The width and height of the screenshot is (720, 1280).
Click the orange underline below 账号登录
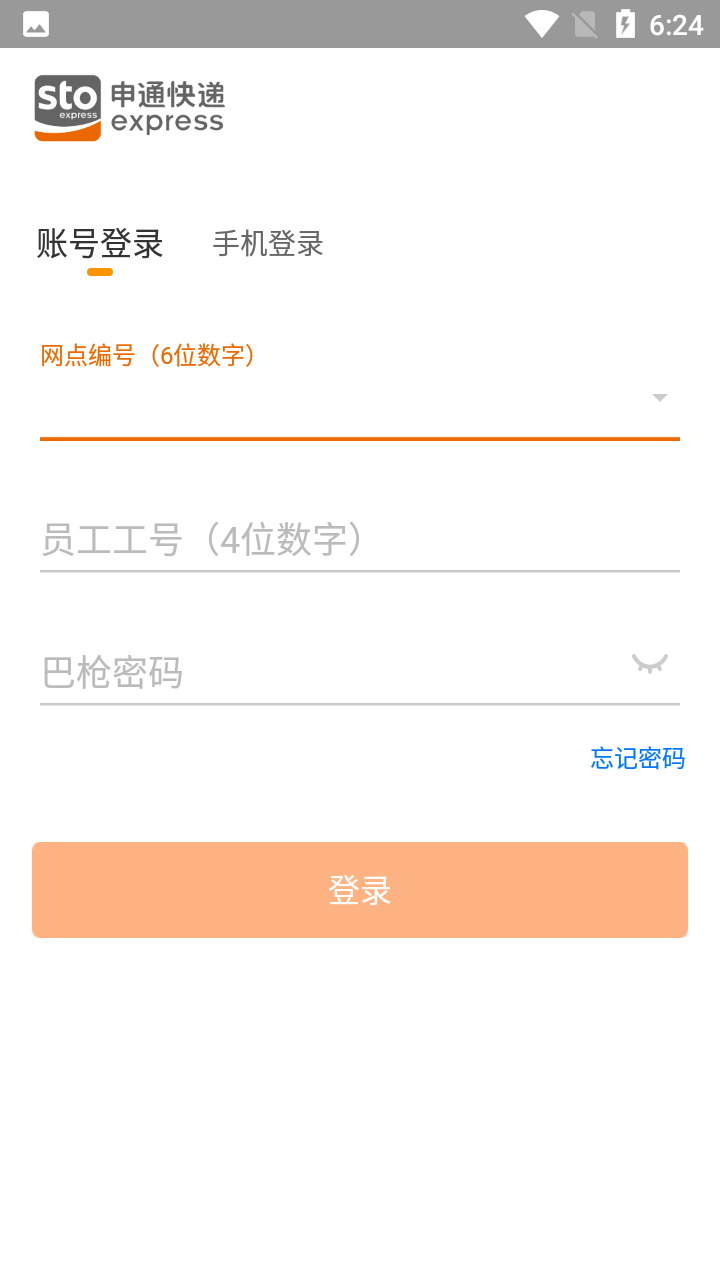(x=100, y=271)
